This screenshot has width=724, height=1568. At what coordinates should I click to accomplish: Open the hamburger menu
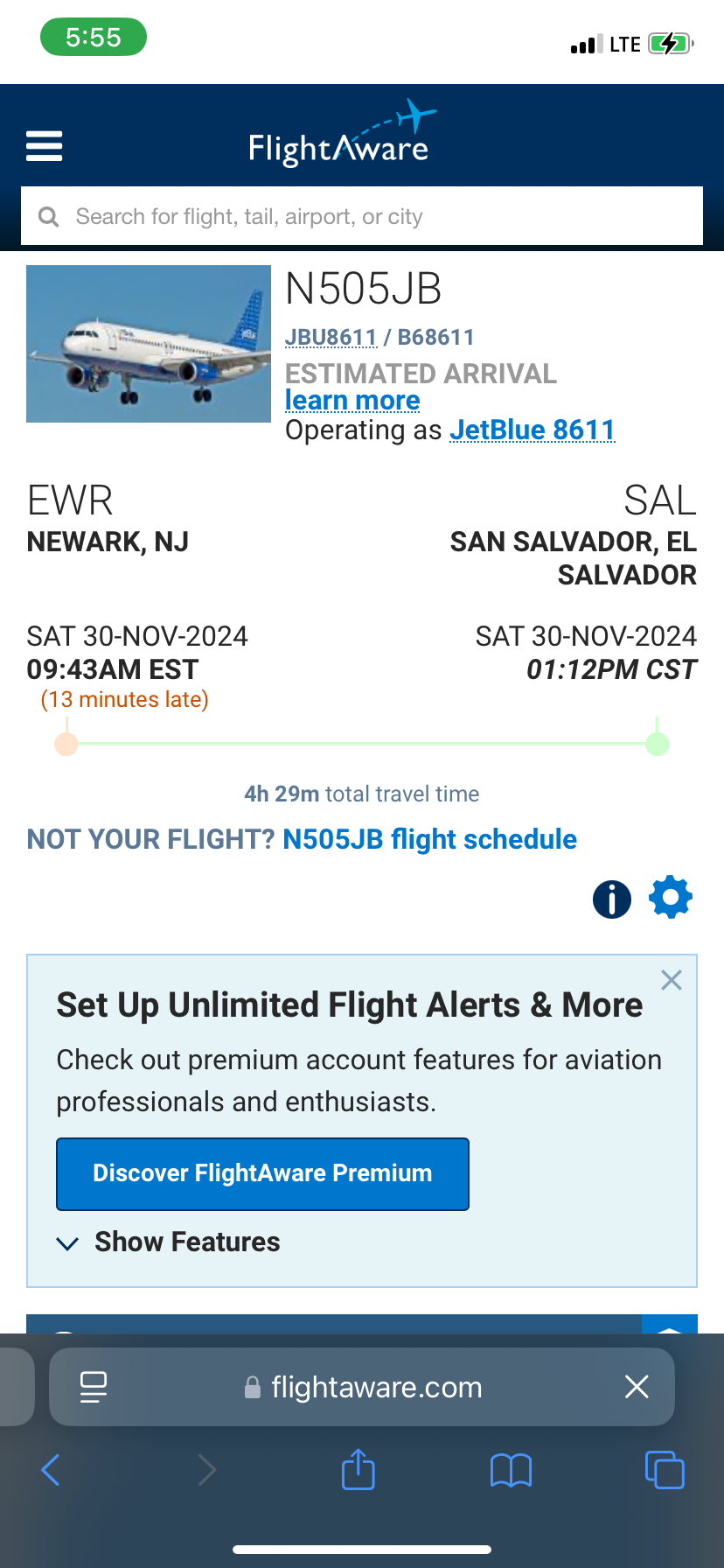coord(45,146)
